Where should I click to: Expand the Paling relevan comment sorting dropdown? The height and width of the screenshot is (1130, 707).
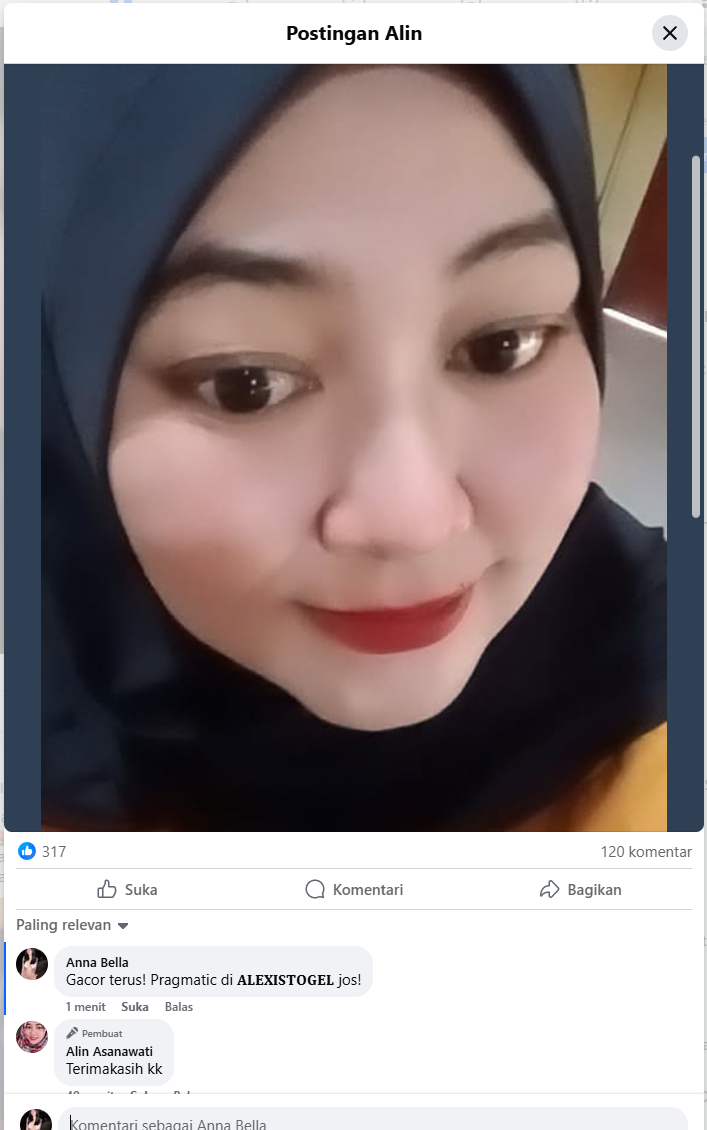point(72,925)
